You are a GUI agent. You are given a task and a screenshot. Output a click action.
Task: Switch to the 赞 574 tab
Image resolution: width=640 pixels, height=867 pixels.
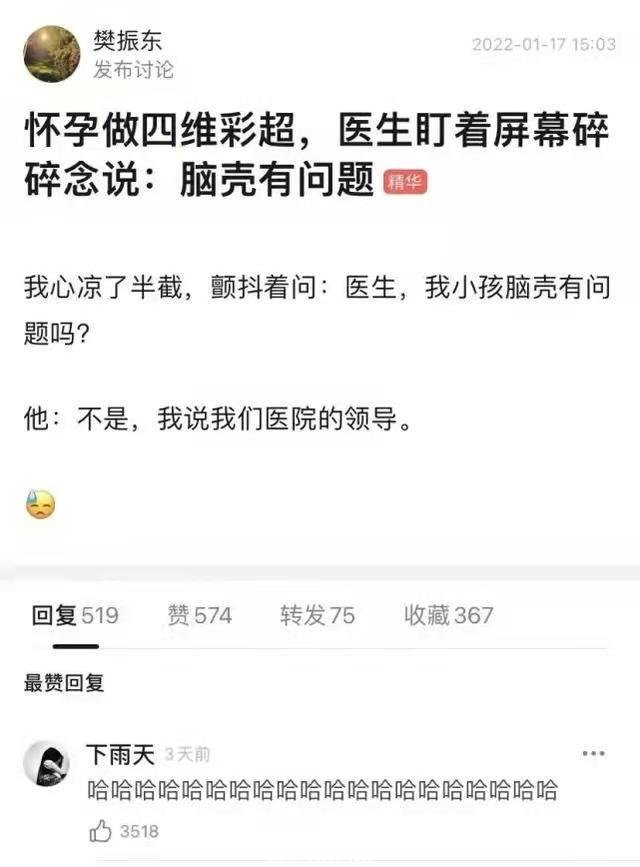tap(199, 615)
